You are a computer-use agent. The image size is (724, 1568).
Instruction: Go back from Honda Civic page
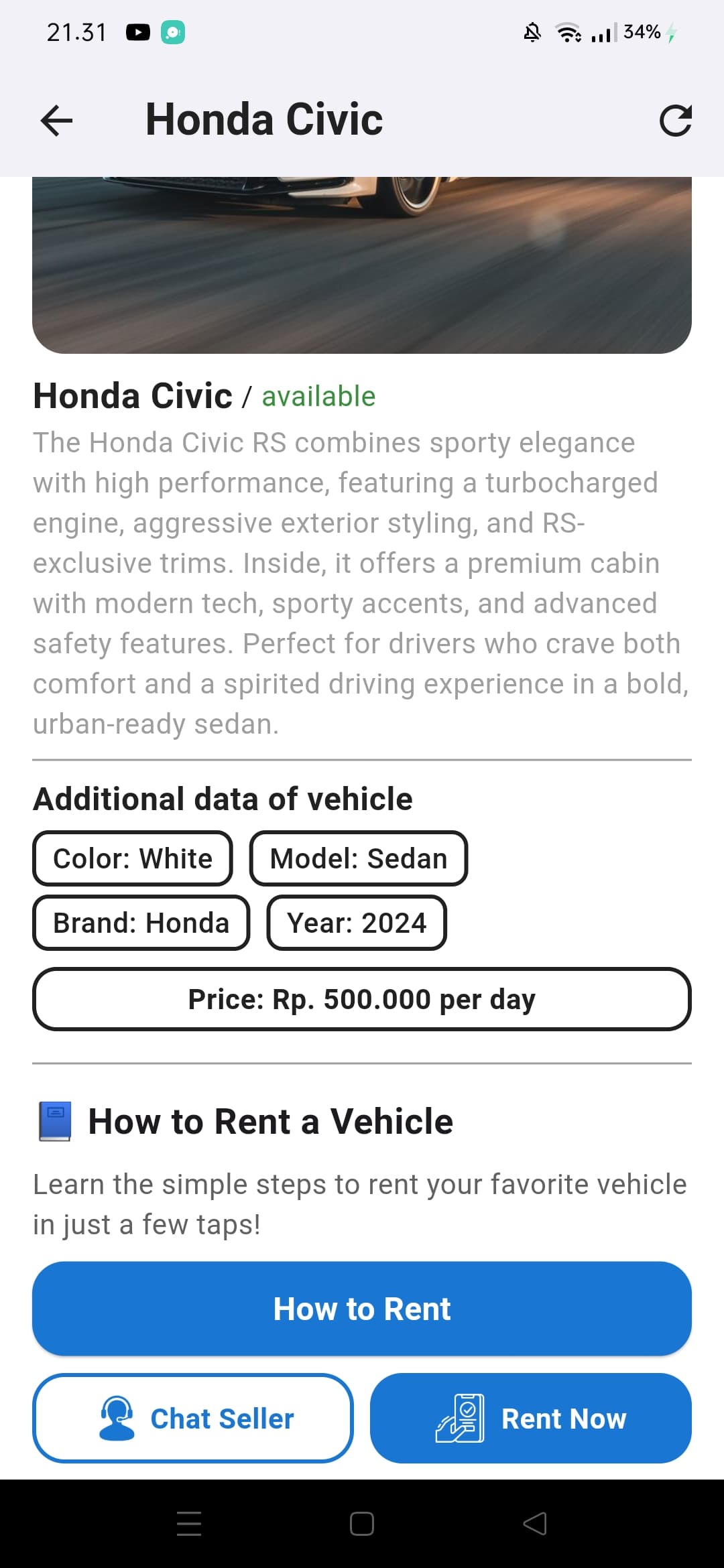point(56,121)
